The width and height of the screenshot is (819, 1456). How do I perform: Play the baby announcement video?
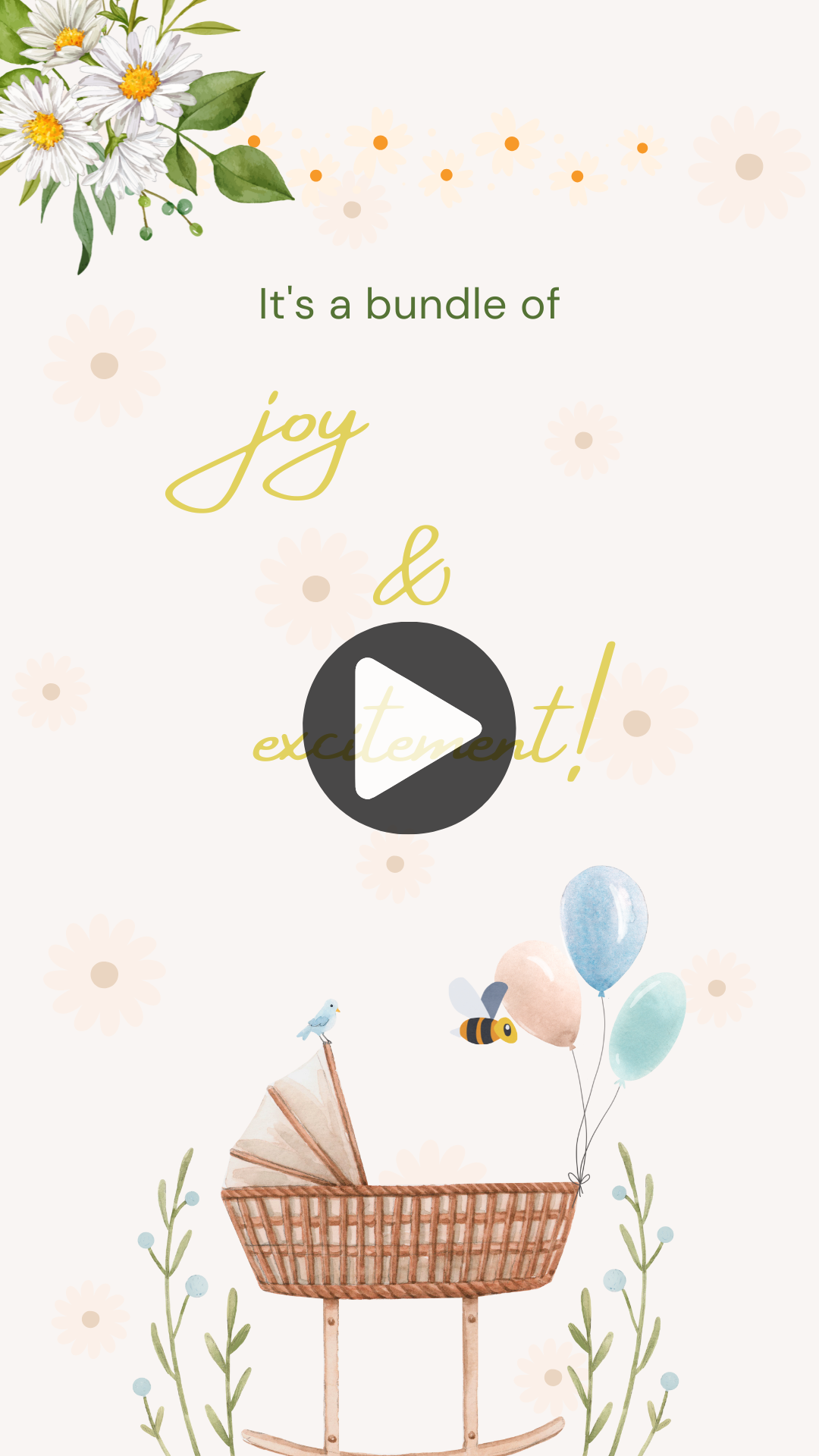(x=409, y=728)
